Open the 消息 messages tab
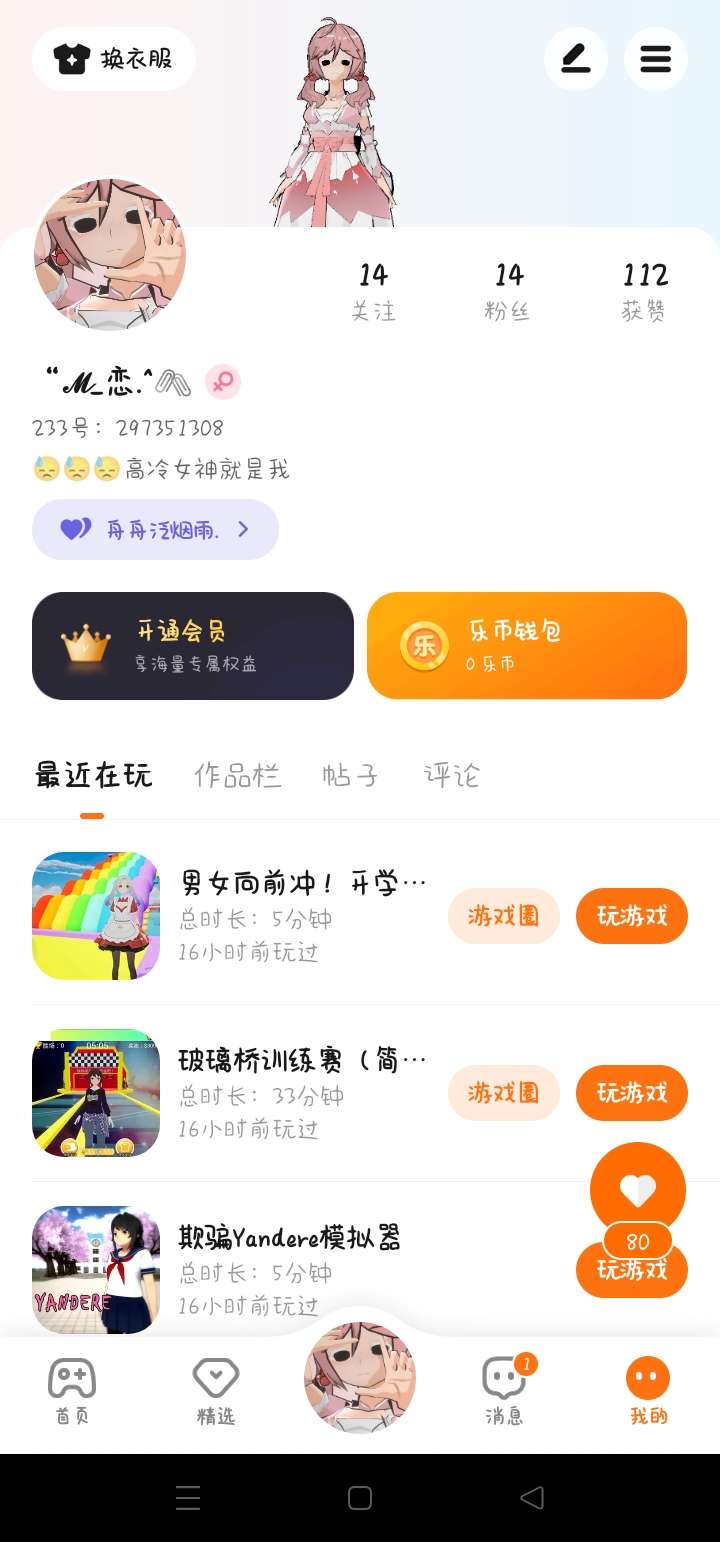 click(x=503, y=1390)
